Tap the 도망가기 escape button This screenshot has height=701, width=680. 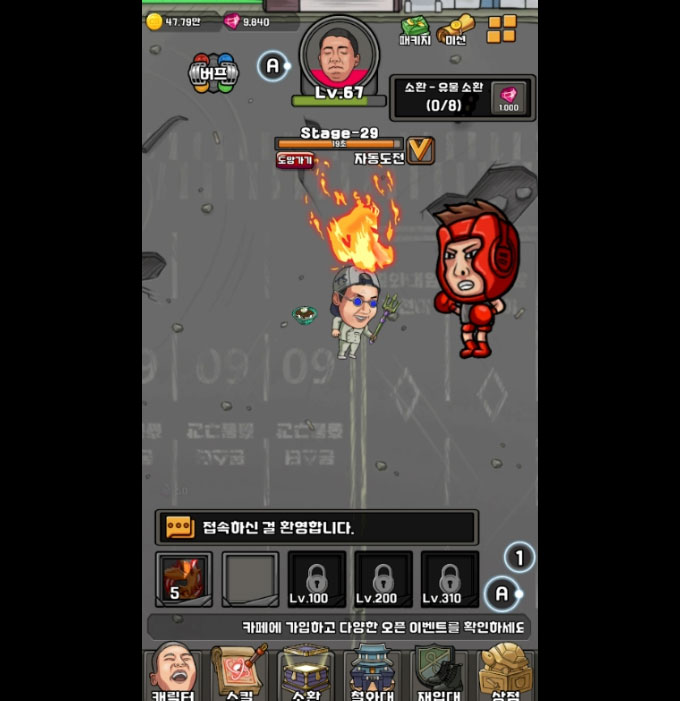tap(294, 160)
